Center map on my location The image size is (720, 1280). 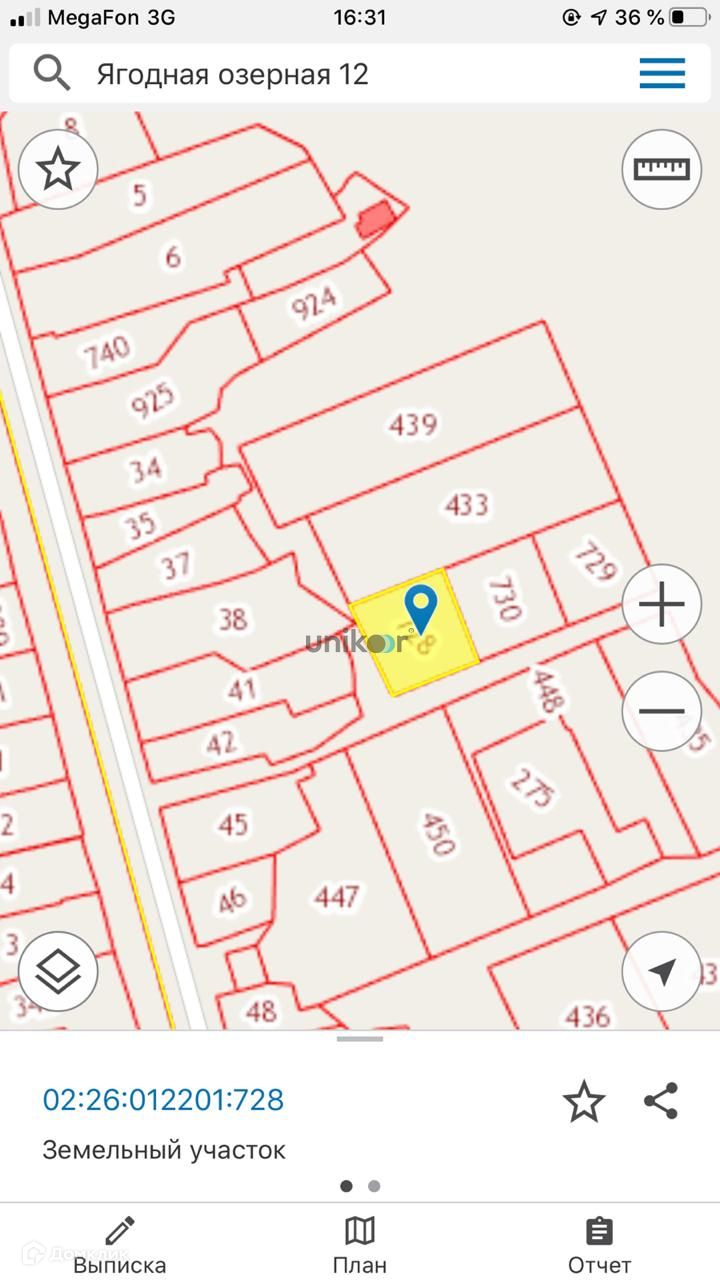point(661,971)
